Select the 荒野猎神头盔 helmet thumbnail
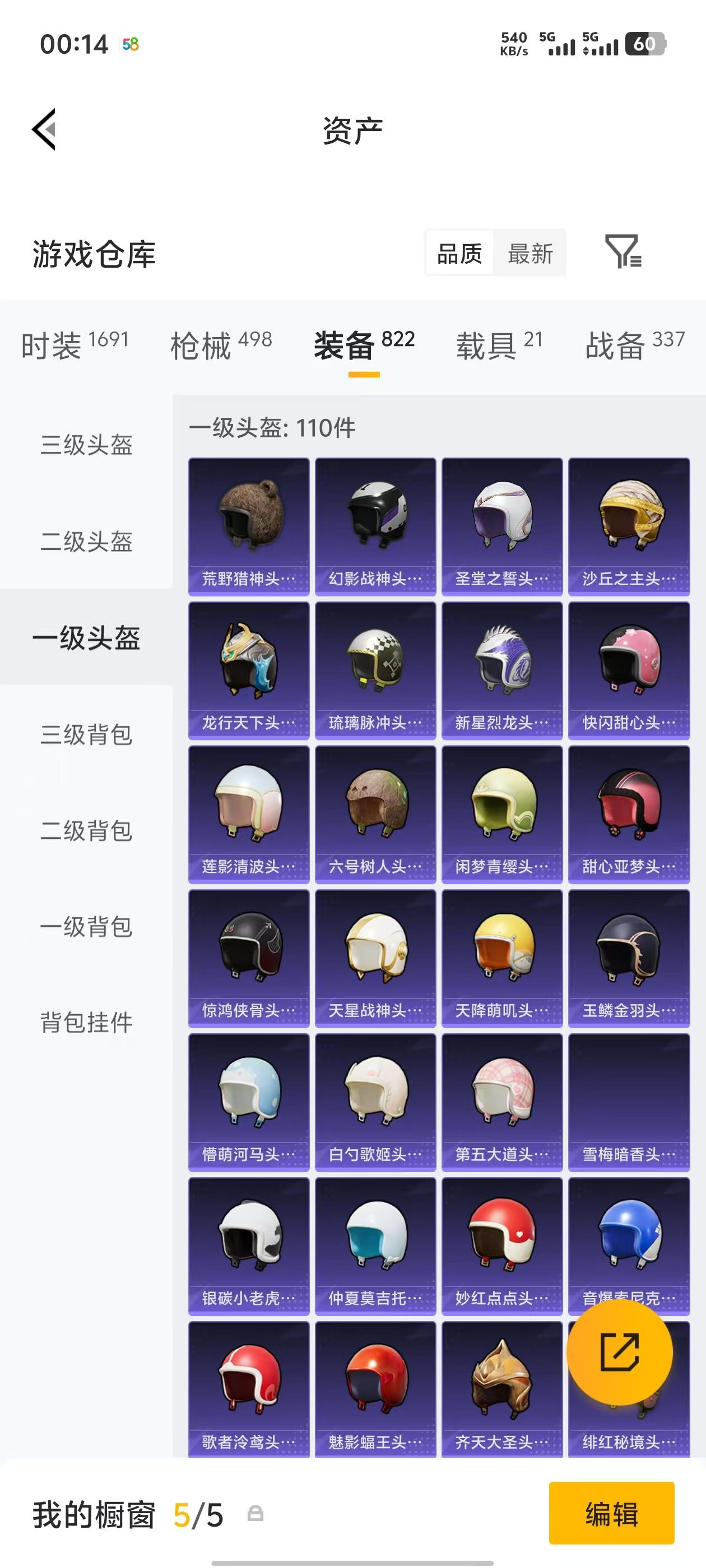 (249, 524)
